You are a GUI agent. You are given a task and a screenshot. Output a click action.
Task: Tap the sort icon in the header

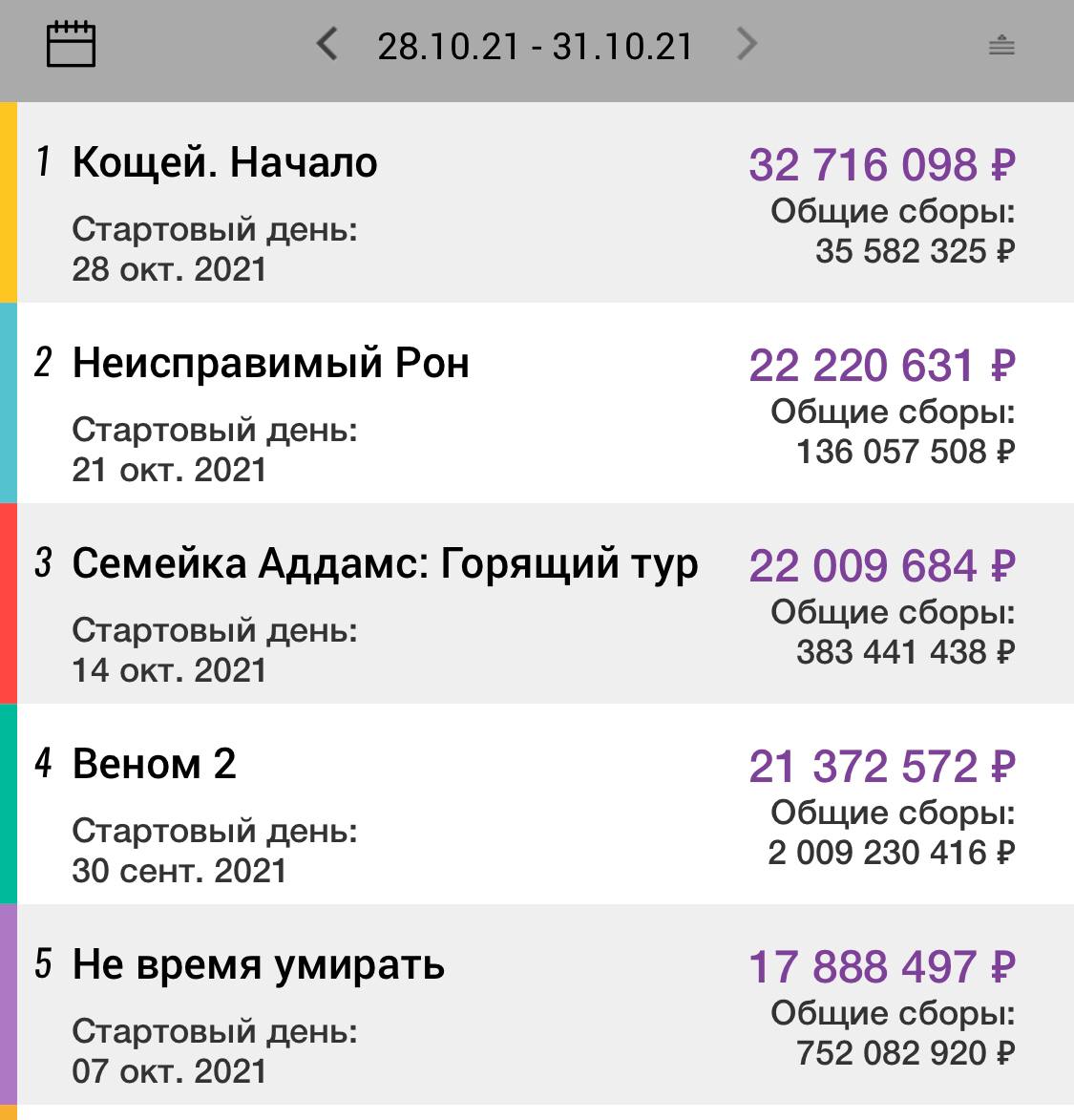click(x=1001, y=45)
